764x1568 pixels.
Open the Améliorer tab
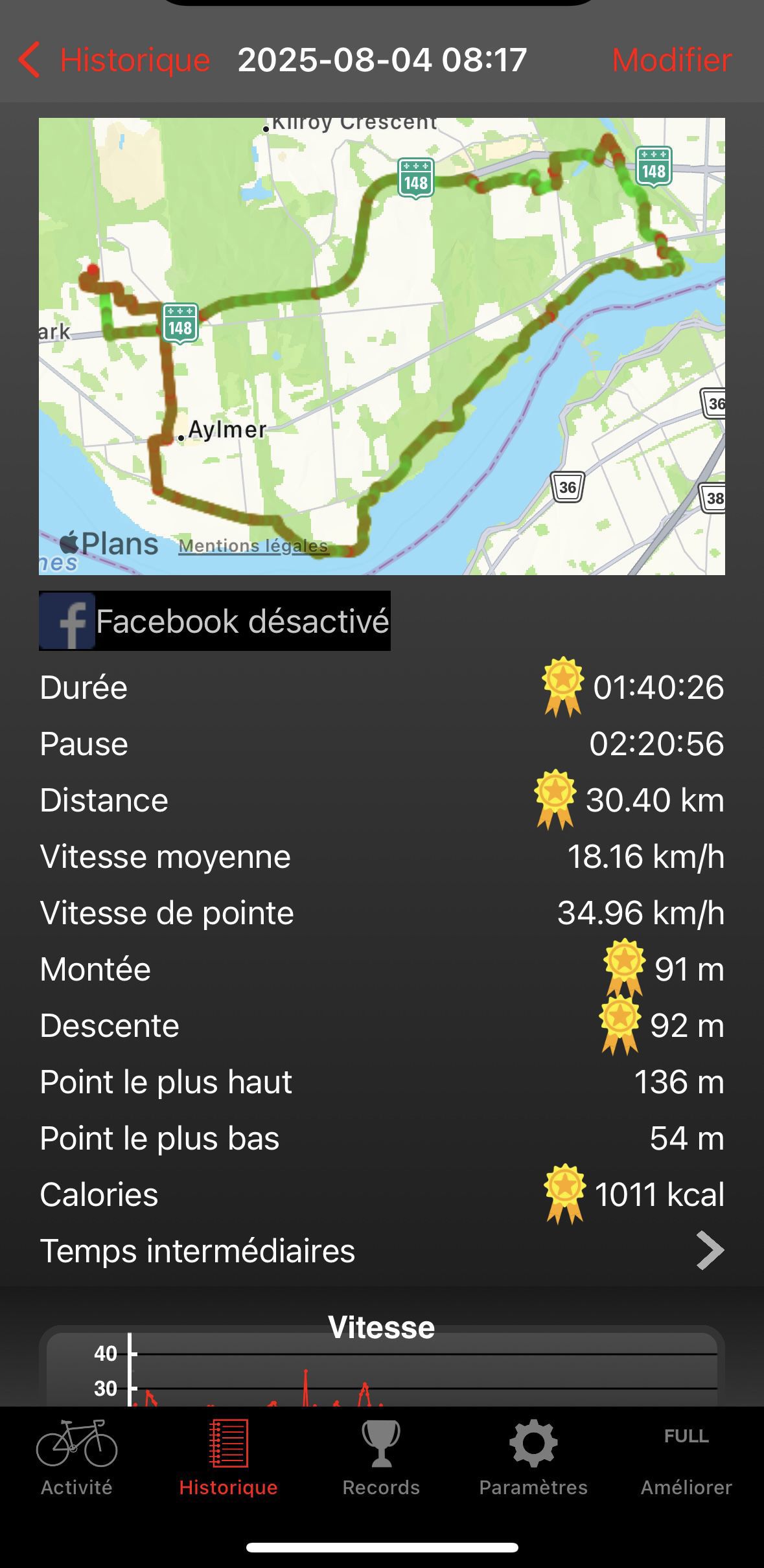686,1460
